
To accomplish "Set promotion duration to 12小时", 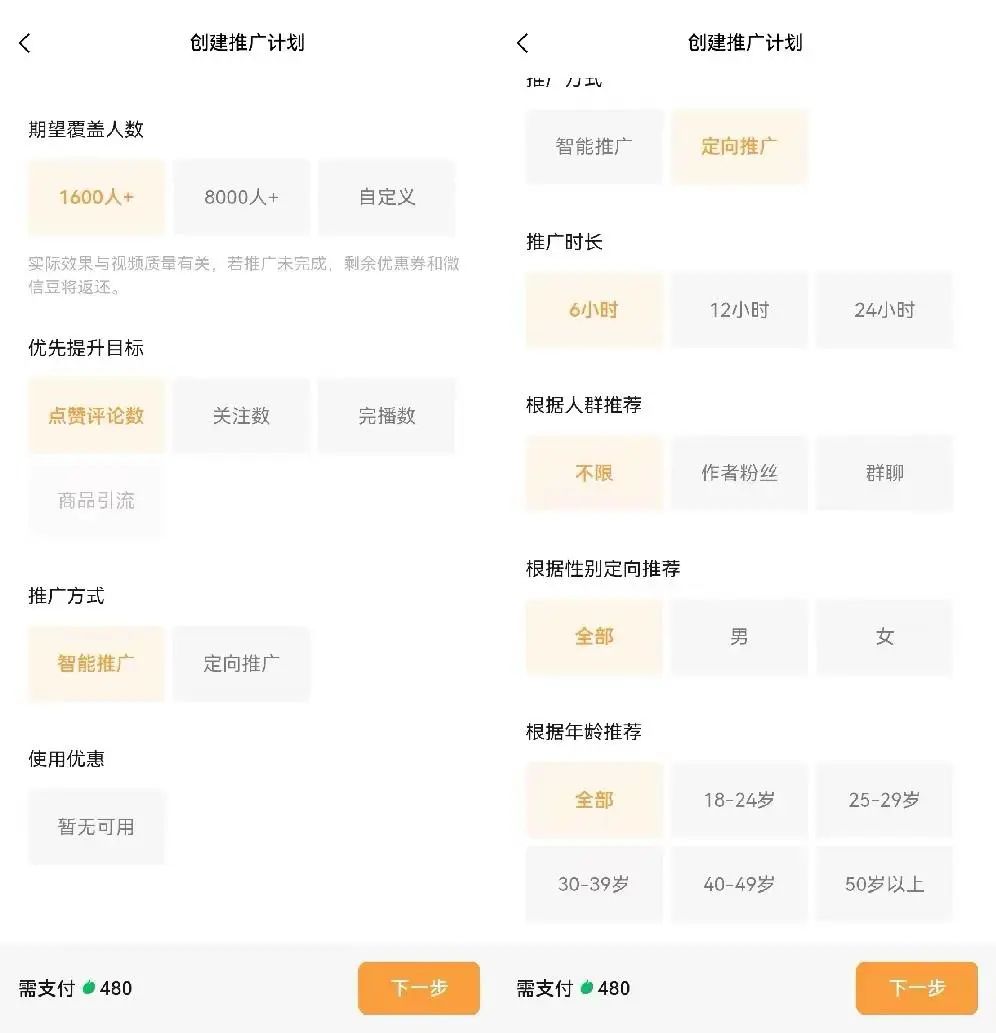I will click(x=740, y=310).
